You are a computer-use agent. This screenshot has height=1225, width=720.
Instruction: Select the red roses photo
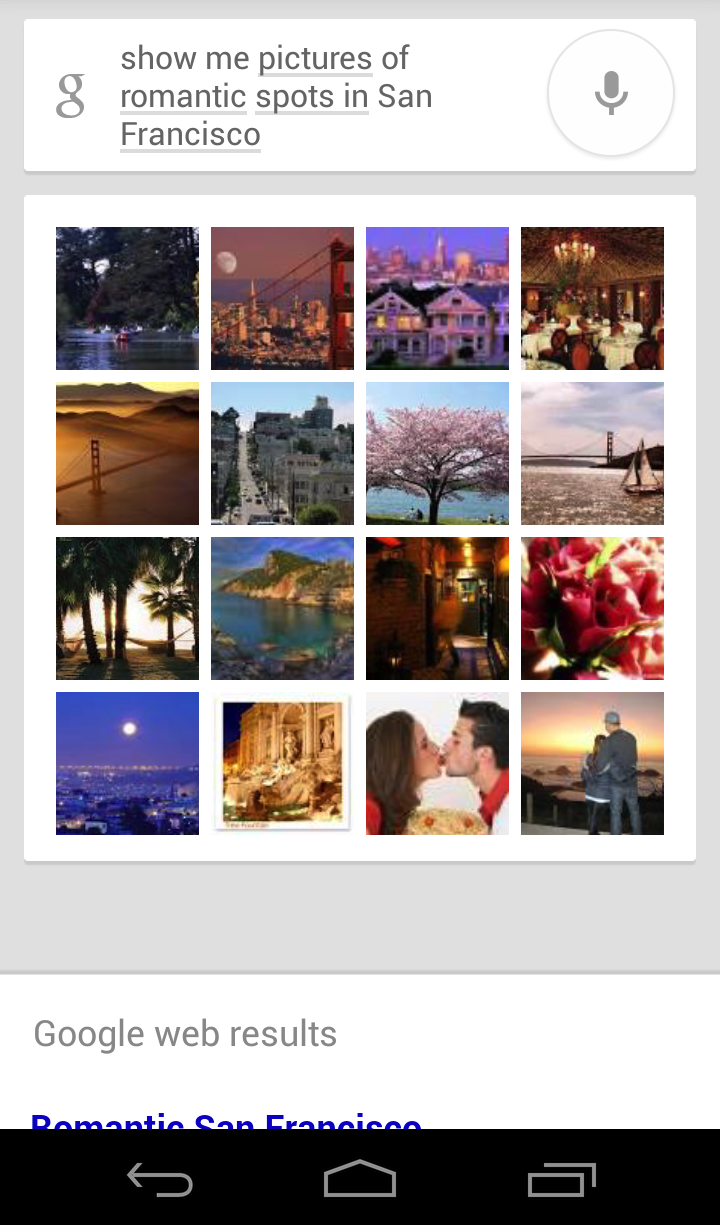point(592,608)
